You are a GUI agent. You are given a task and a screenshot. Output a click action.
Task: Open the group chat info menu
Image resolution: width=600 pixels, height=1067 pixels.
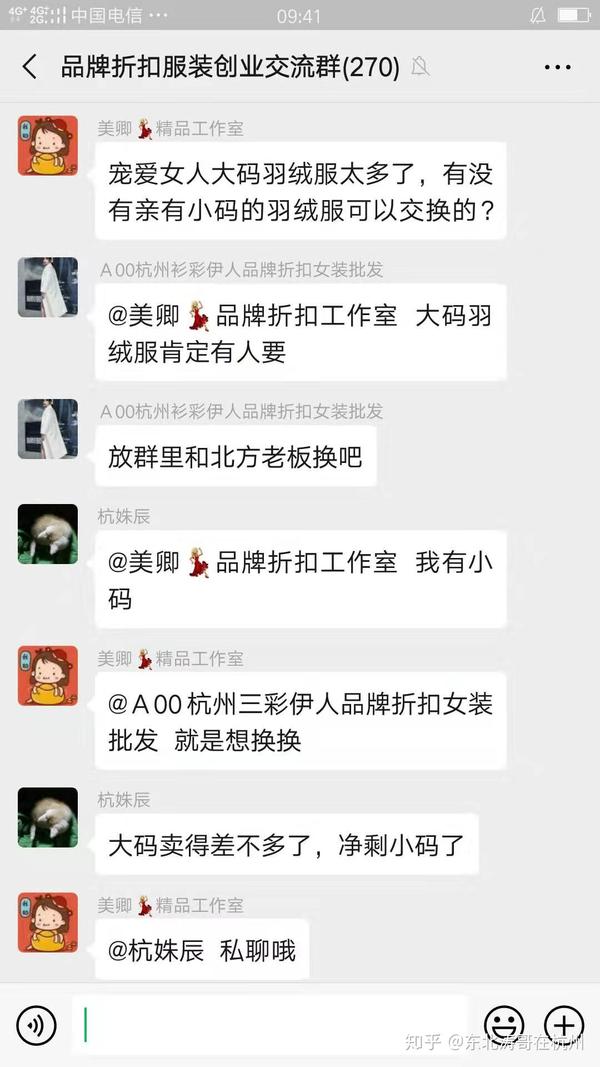tap(557, 67)
